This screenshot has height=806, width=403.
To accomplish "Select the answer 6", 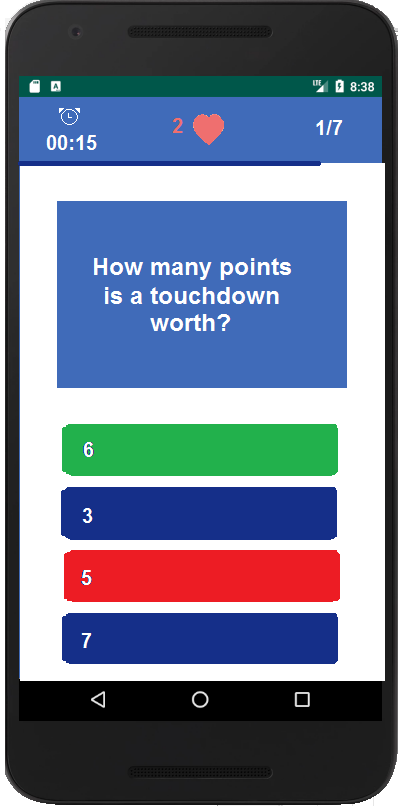I will coord(200,450).
